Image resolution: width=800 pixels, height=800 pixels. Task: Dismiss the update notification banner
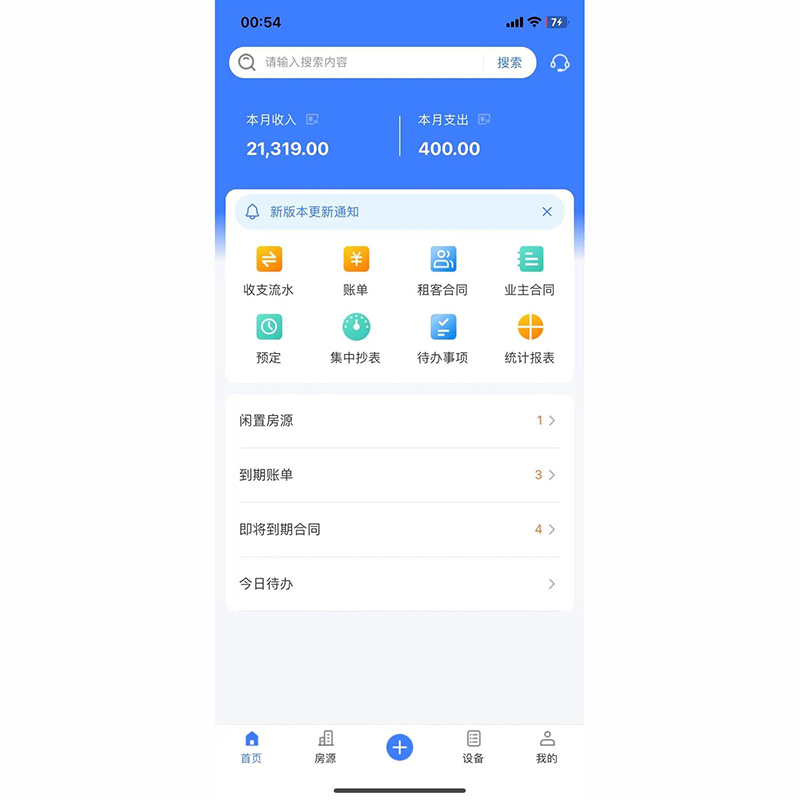(547, 212)
